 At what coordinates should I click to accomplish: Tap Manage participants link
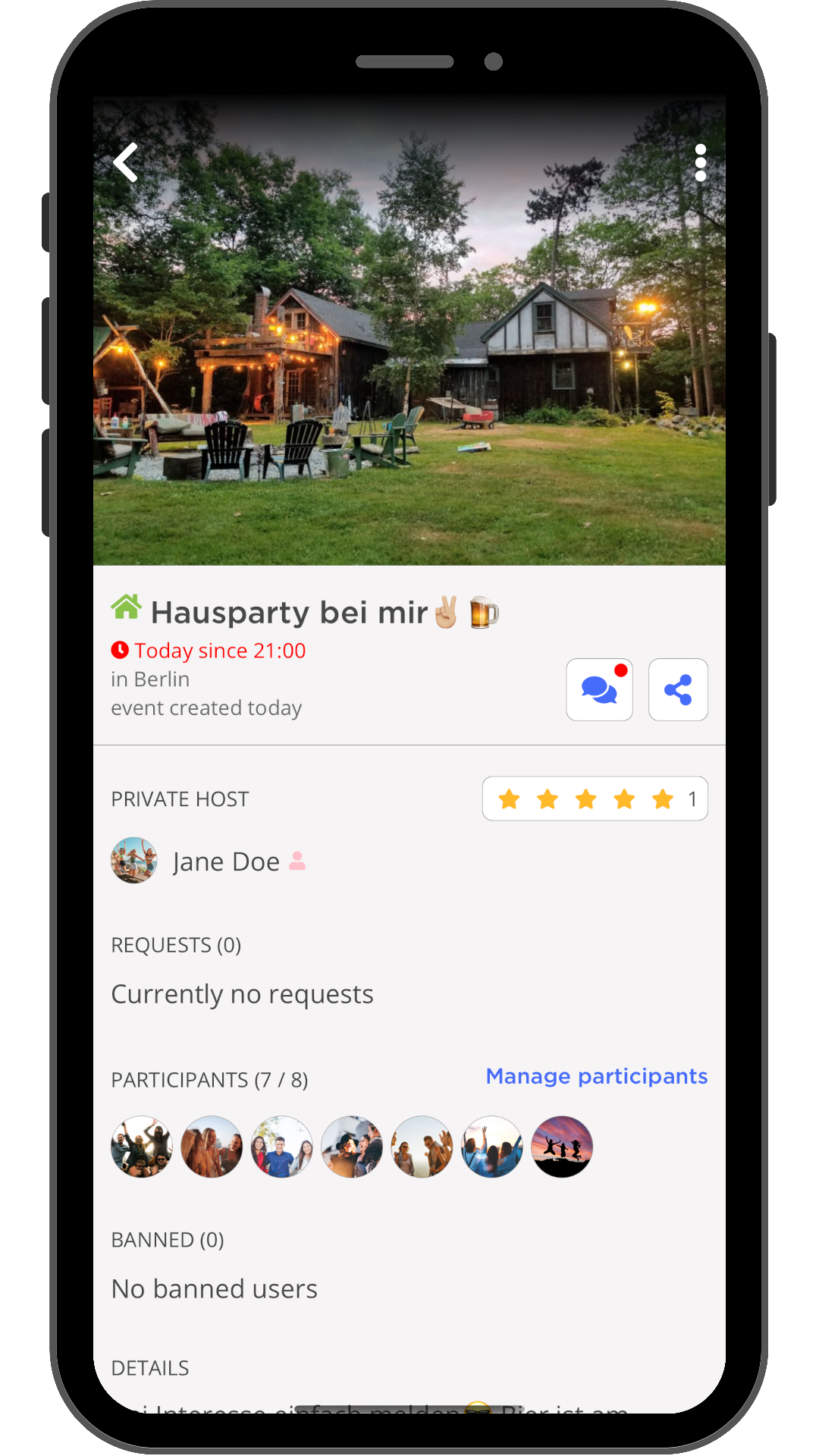tap(596, 1076)
